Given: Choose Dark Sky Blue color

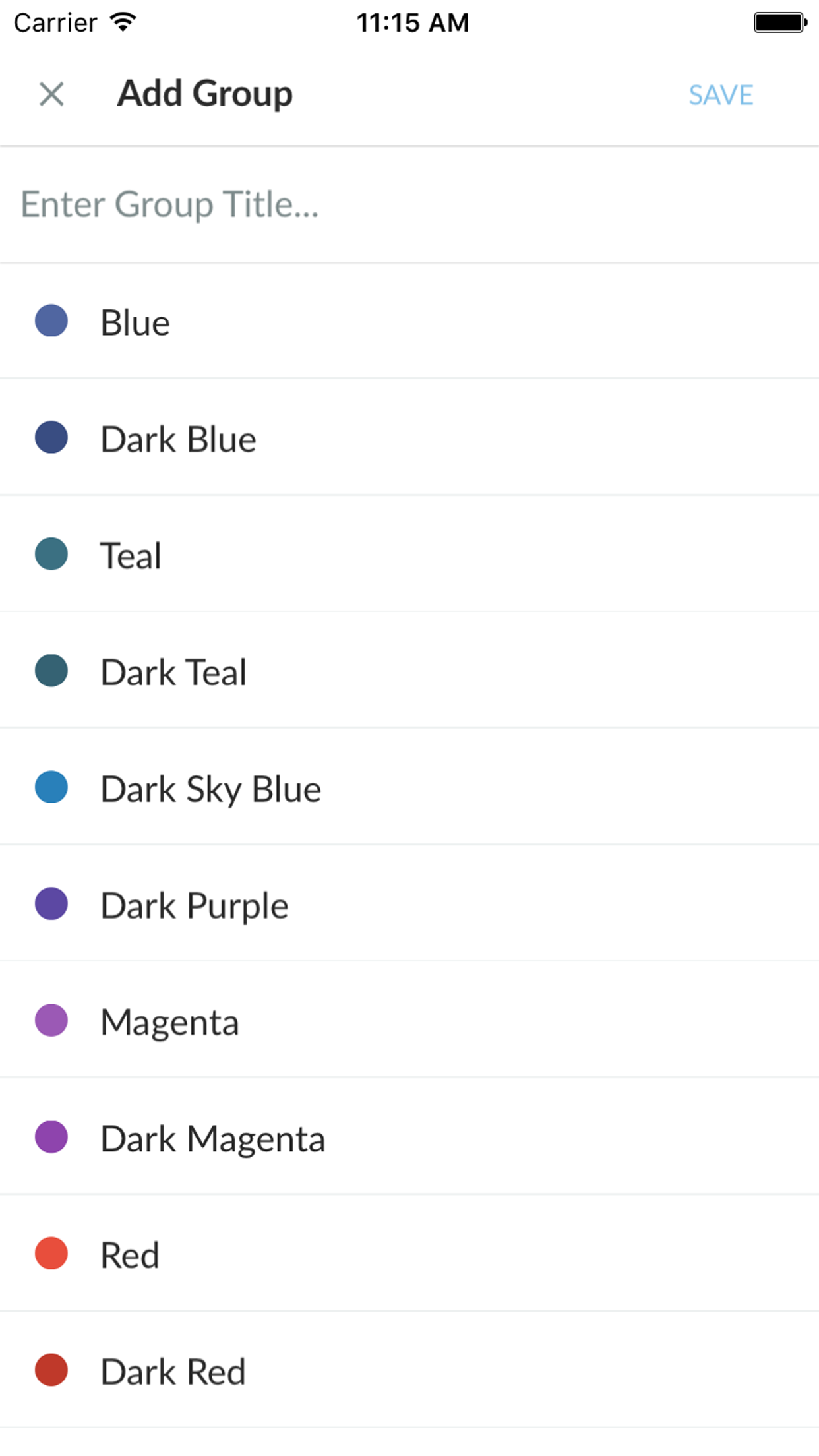Looking at the screenshot, I should click(x=409, y=788).
